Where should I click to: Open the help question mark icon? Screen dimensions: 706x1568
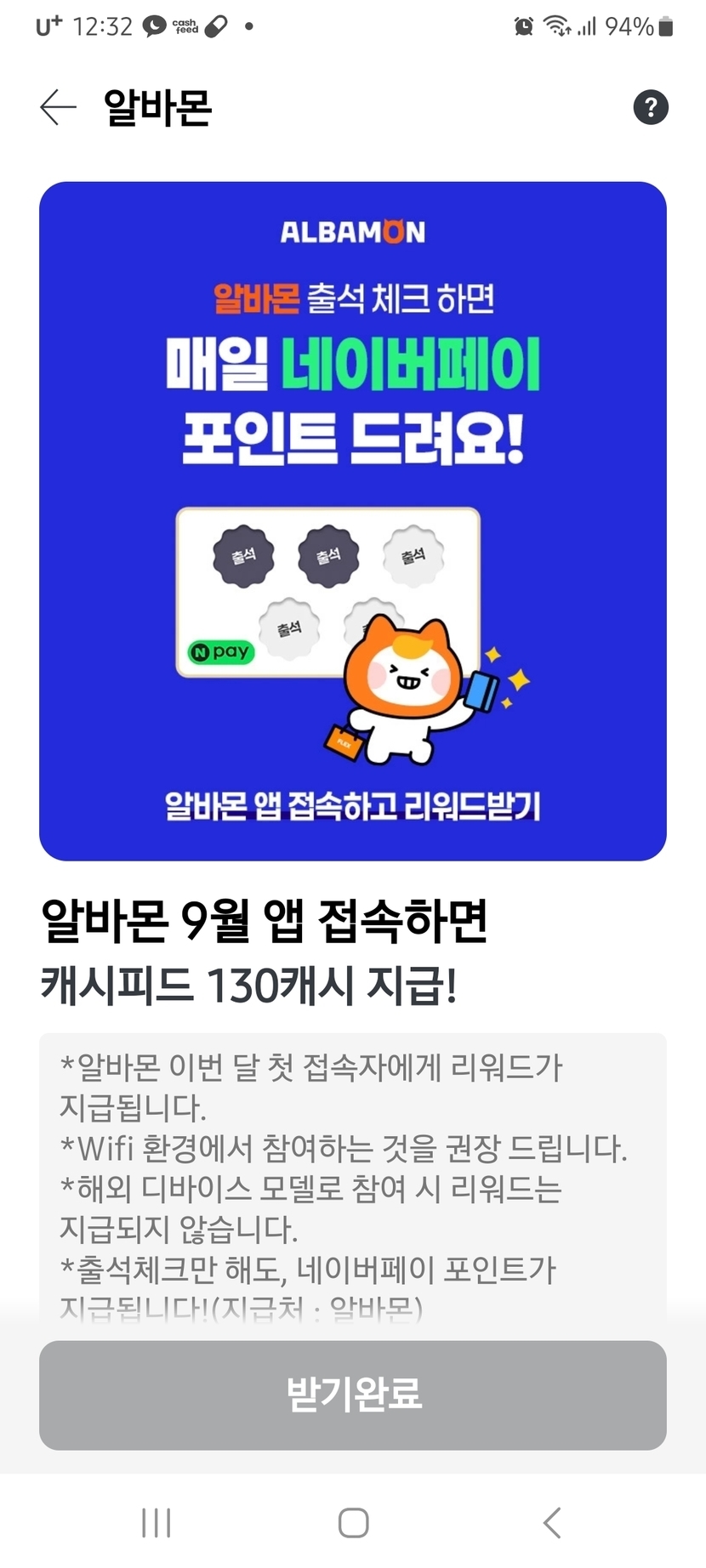coord(651,108)
